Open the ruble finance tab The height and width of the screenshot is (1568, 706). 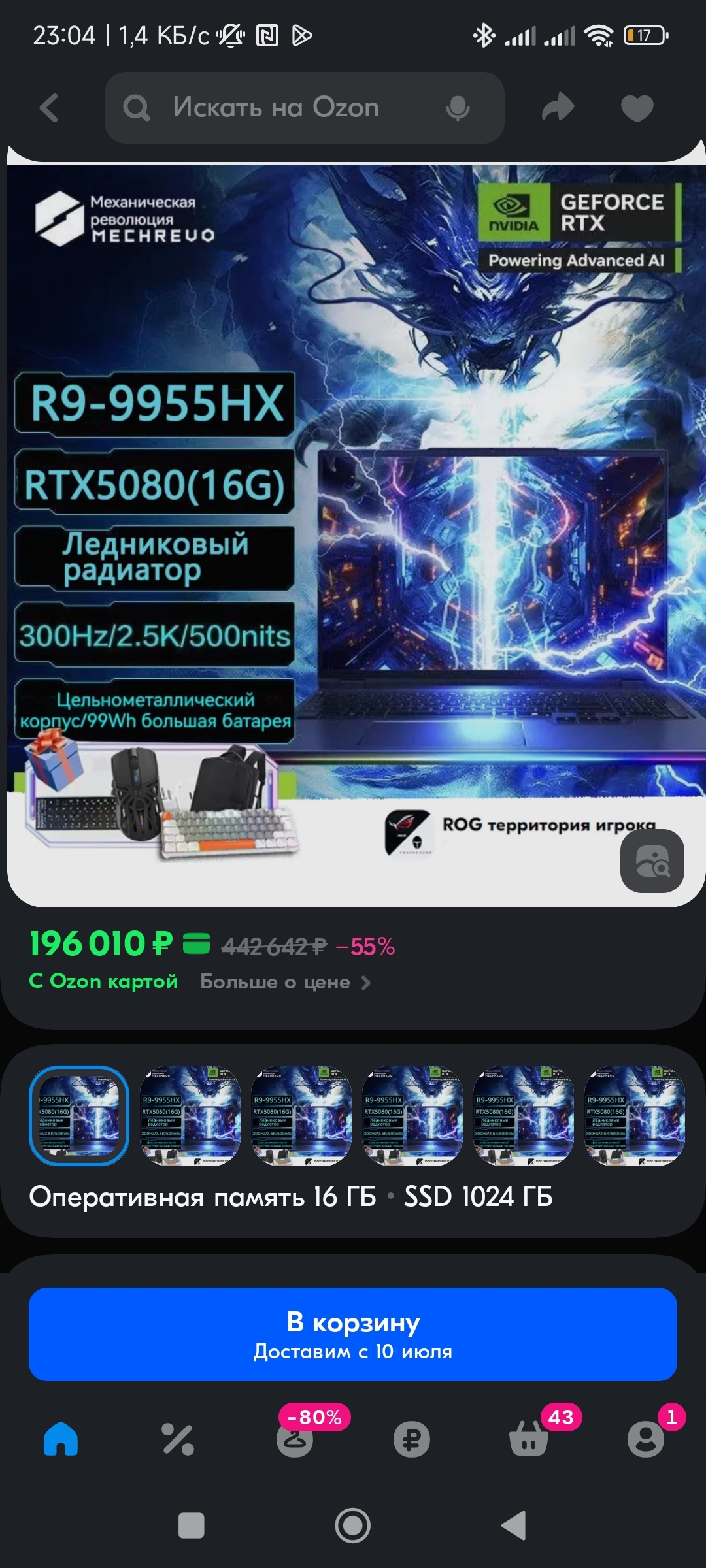point(412,1439)
